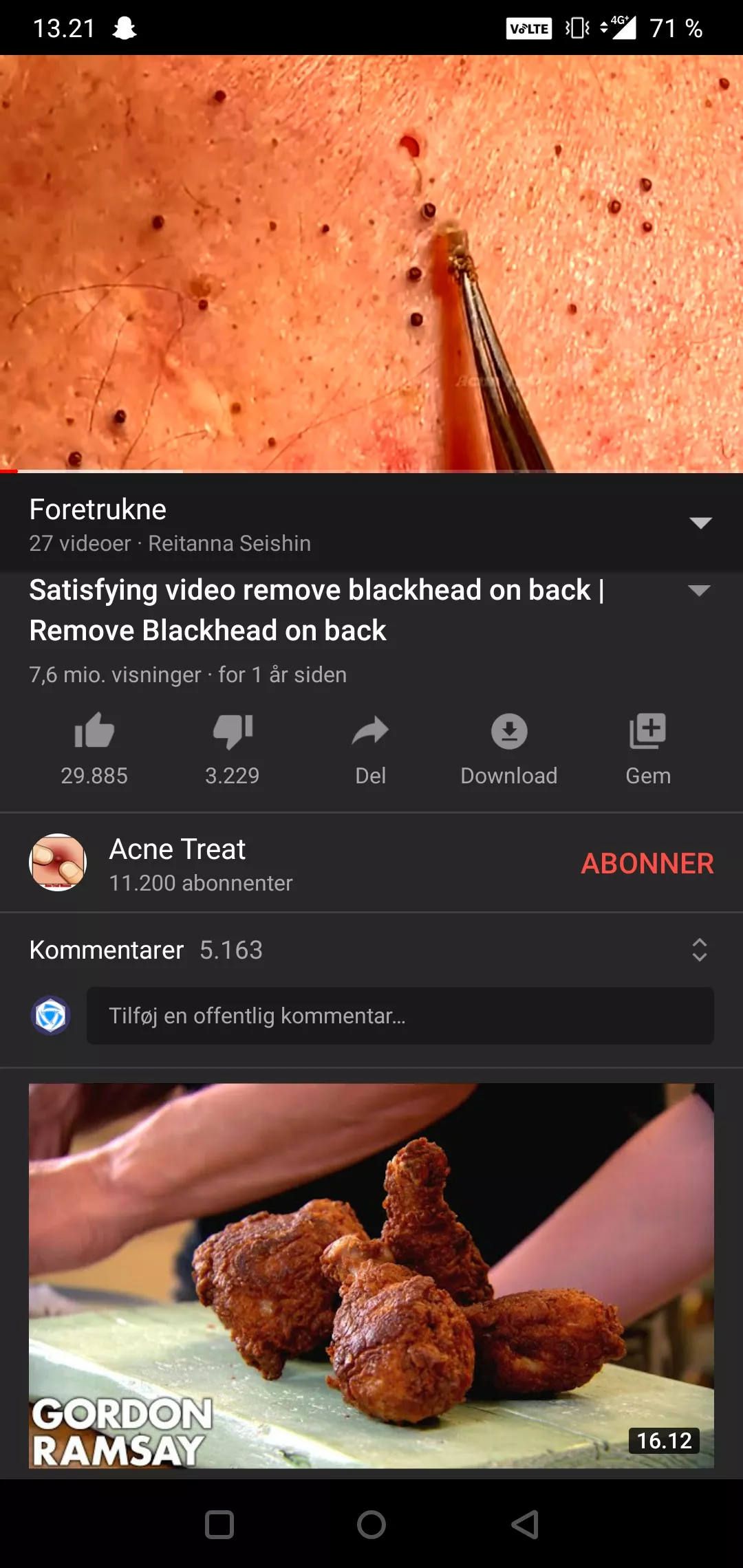Image resolution: width=743 pixels, height=1568 pixels.
Task: Expand the video description arrow
Action: coord(698,590)
